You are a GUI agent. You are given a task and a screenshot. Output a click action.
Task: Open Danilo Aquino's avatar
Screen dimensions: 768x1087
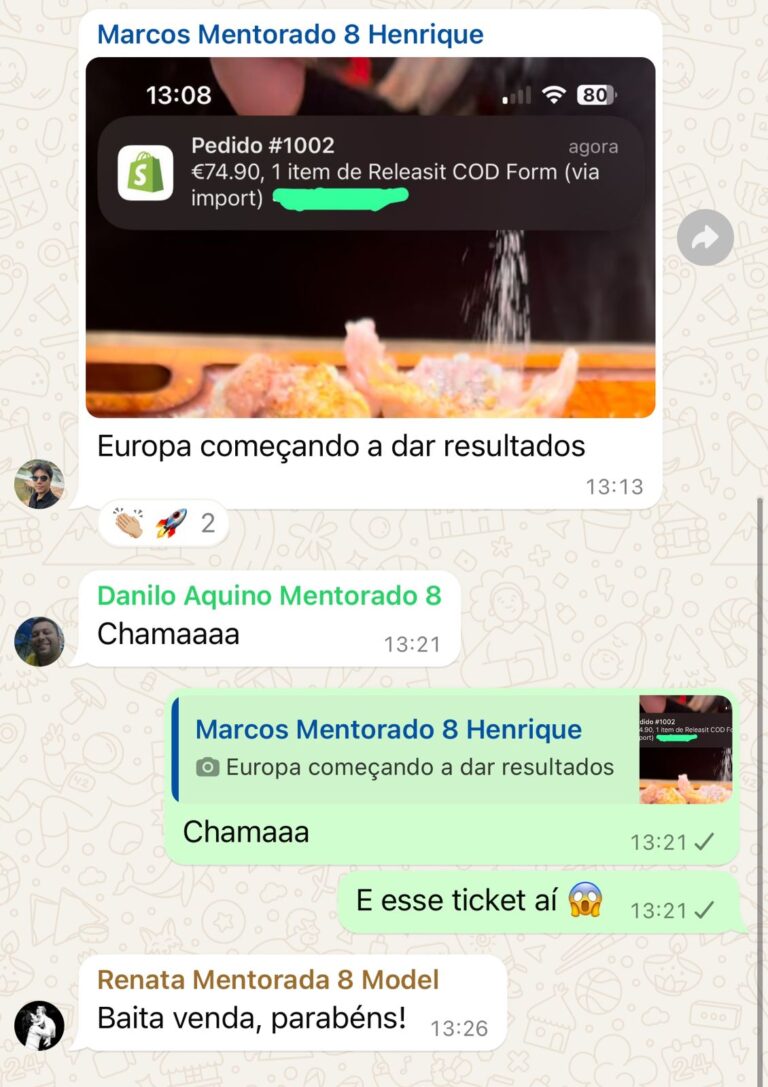pyautogui.click(x=39, y=641)
